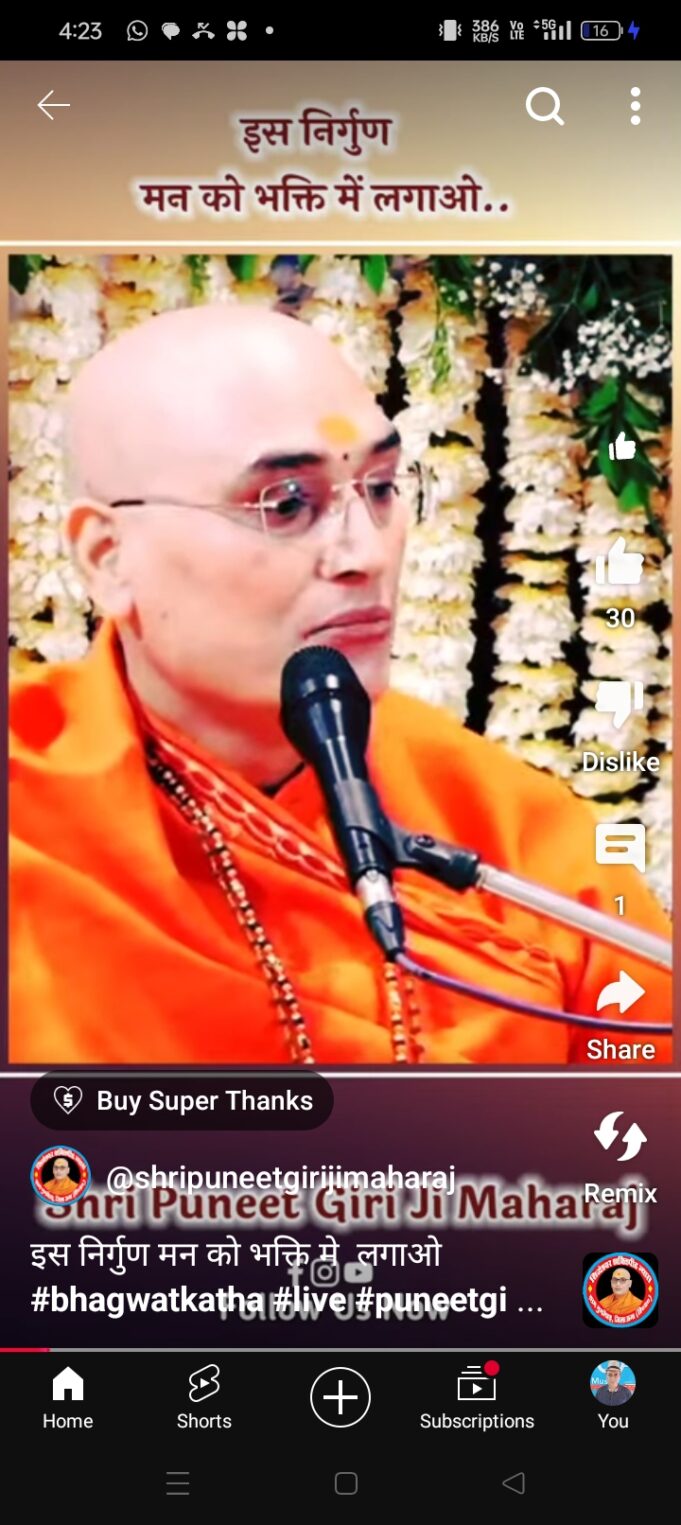Create new content with plus button
Screen dimensions: 681x1525
pos(340,1397)
